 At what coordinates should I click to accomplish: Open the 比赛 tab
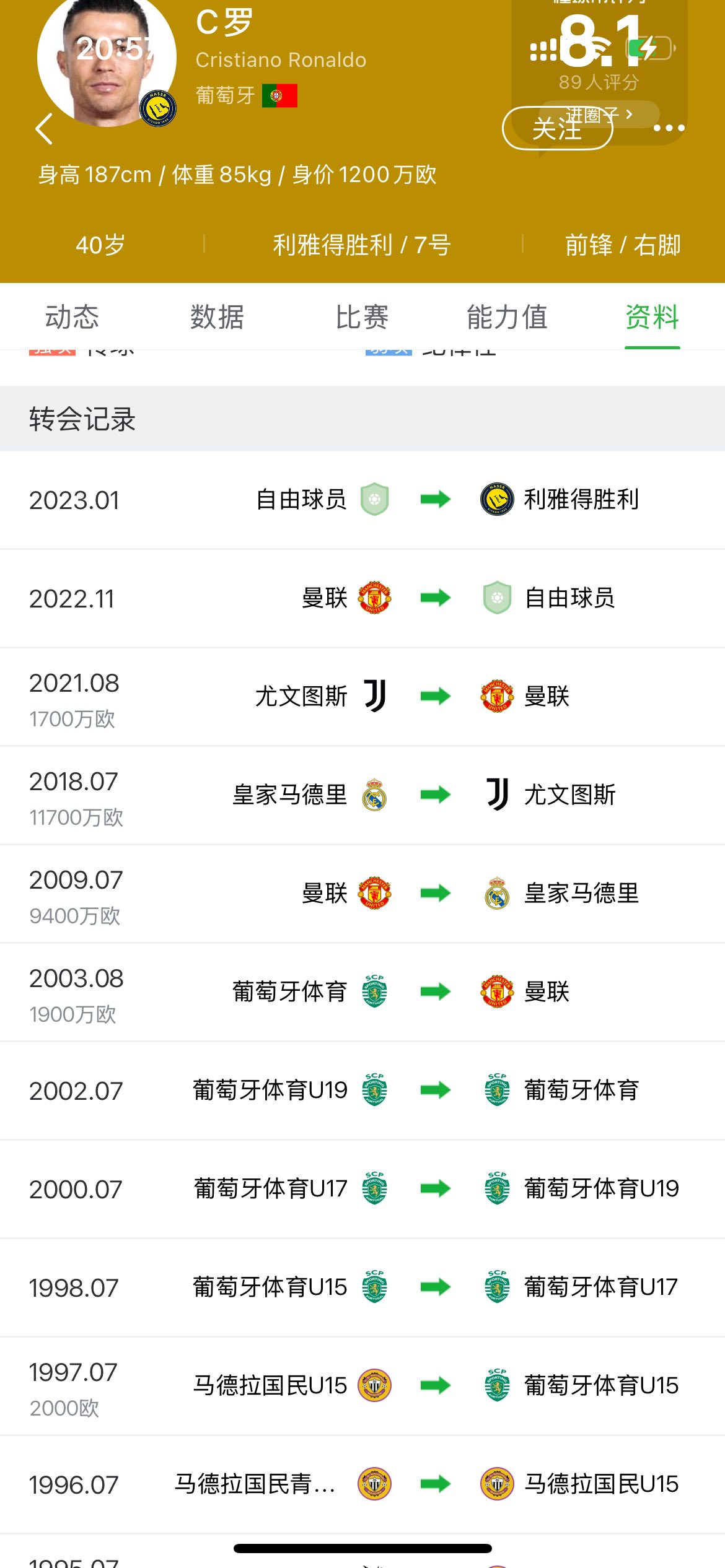[362, 317]
